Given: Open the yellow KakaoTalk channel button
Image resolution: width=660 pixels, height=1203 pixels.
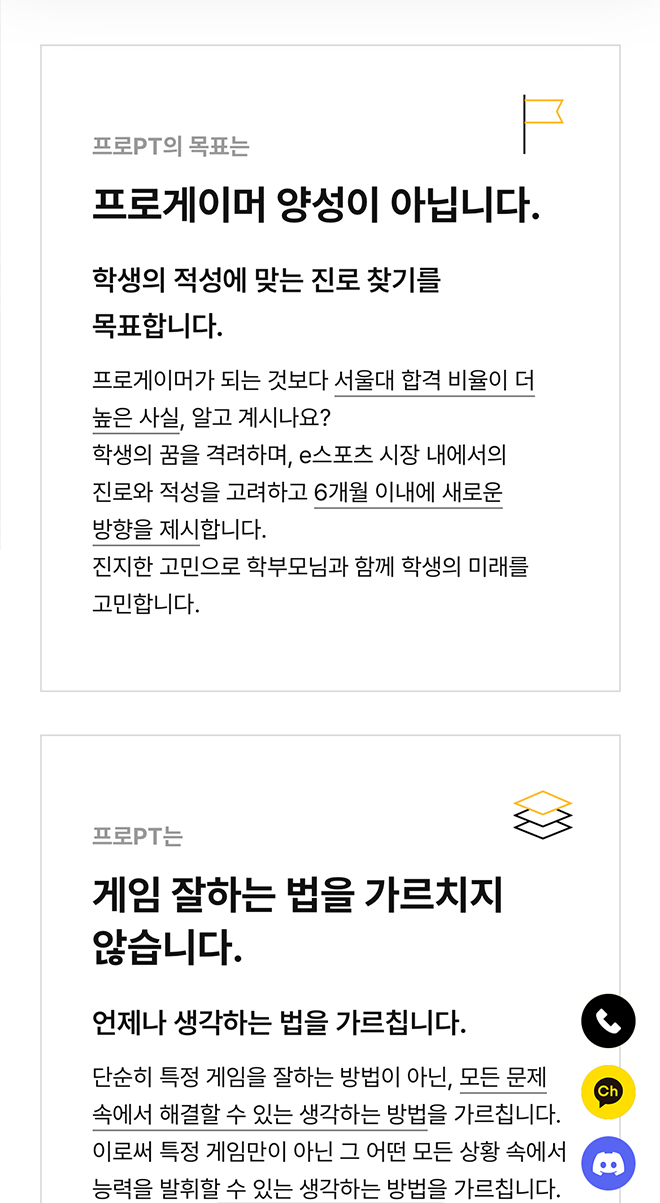Looking at the screenshot, I should [x=608, y=1092].
